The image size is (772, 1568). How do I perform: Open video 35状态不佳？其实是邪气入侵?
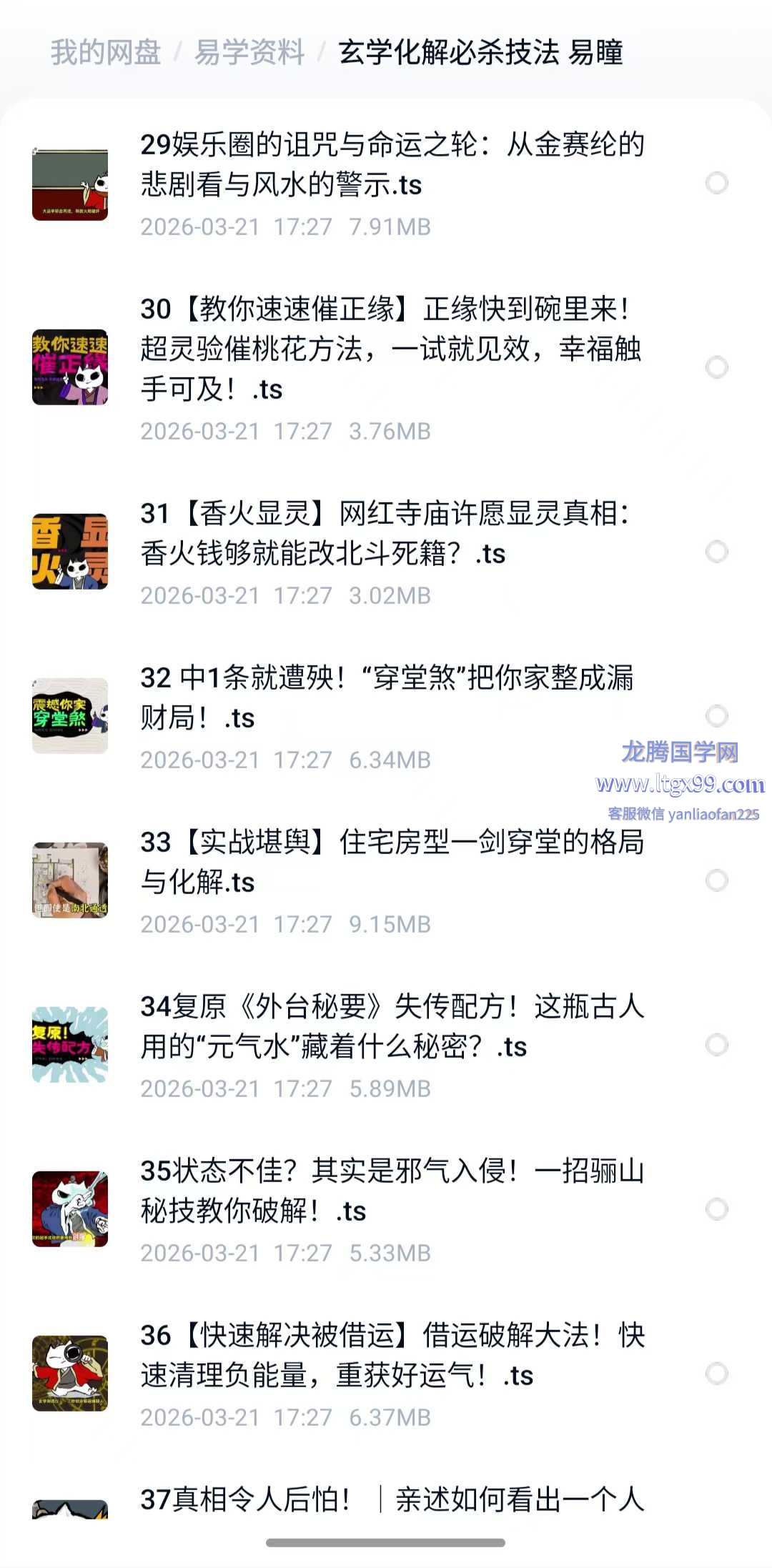tap(392, 1191)
